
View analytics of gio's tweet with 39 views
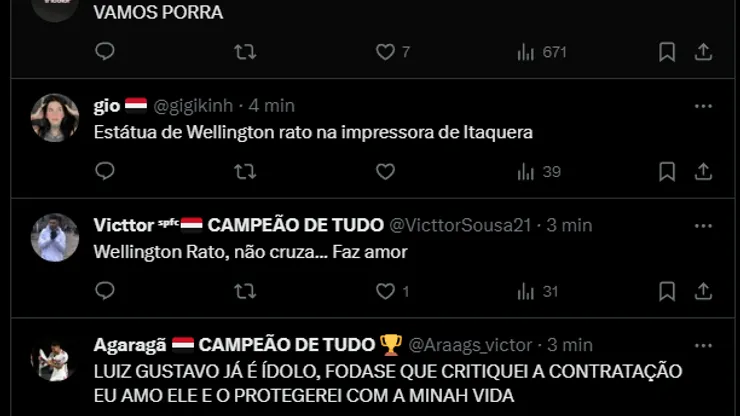[x=539, y=172]
